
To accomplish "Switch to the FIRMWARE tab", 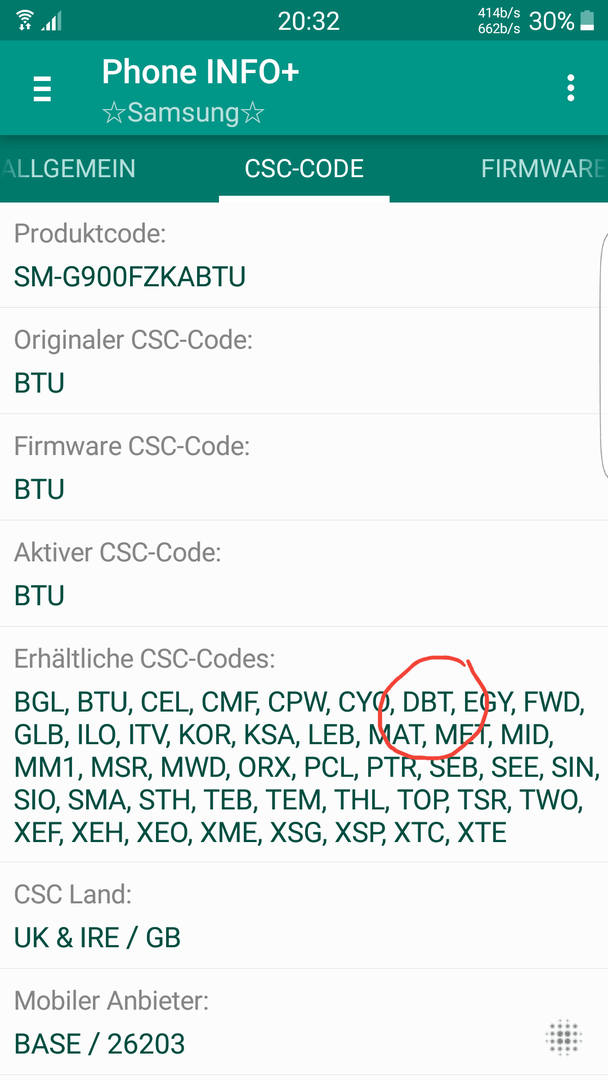I will pos(543,169).
